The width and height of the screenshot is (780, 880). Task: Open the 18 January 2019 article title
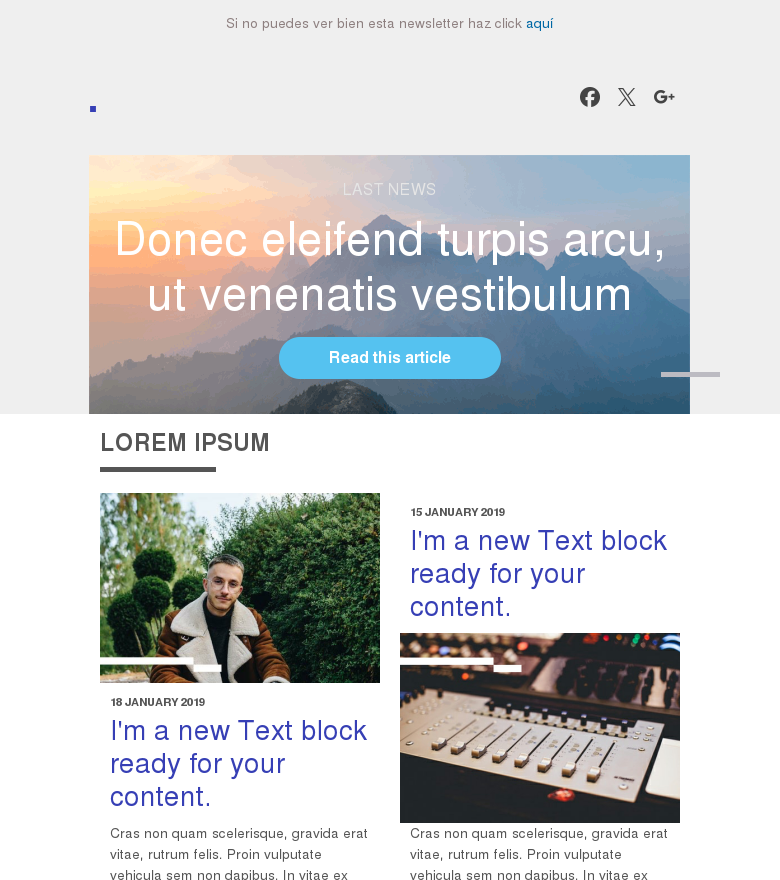click(238, 763)
